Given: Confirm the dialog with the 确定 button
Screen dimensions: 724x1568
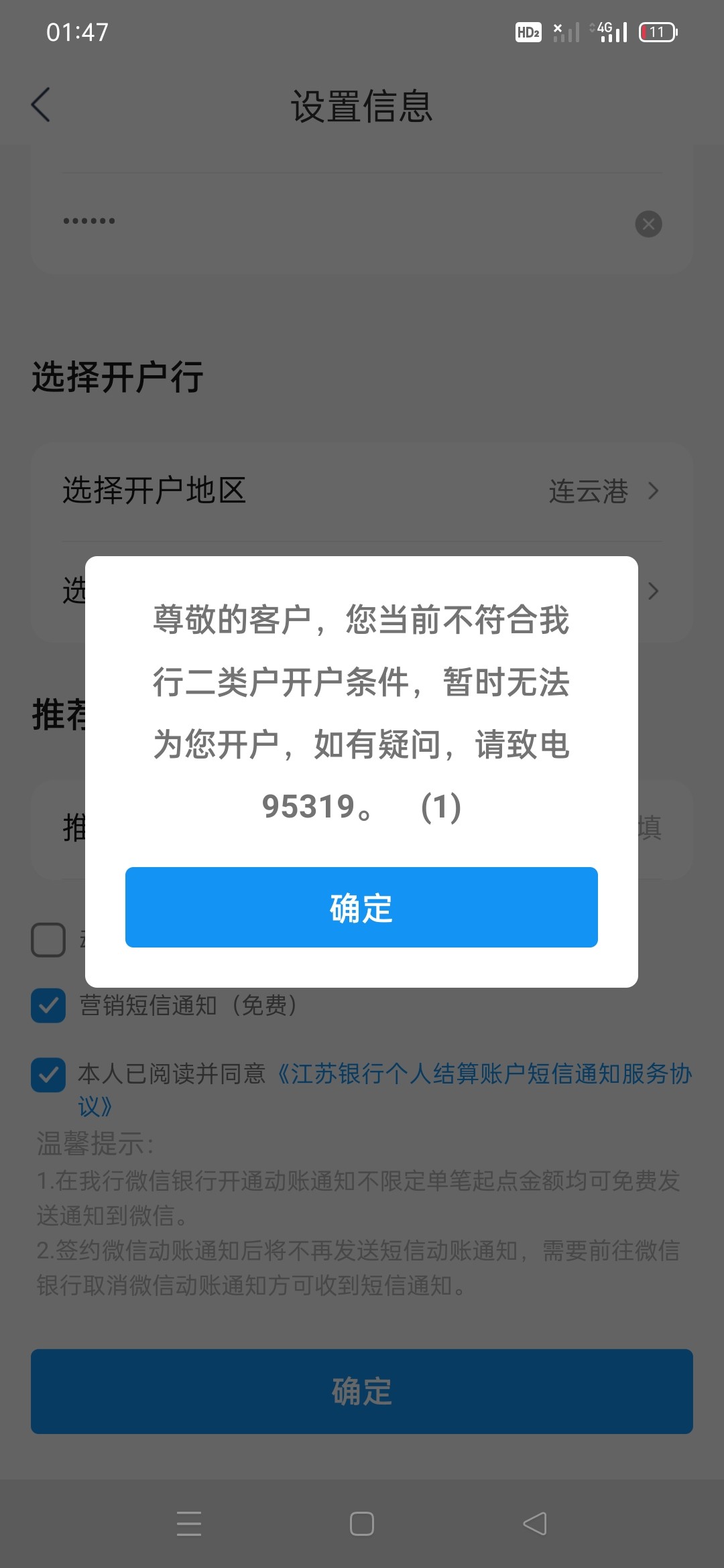Looking at the screenshot, I should pos(361,907).
